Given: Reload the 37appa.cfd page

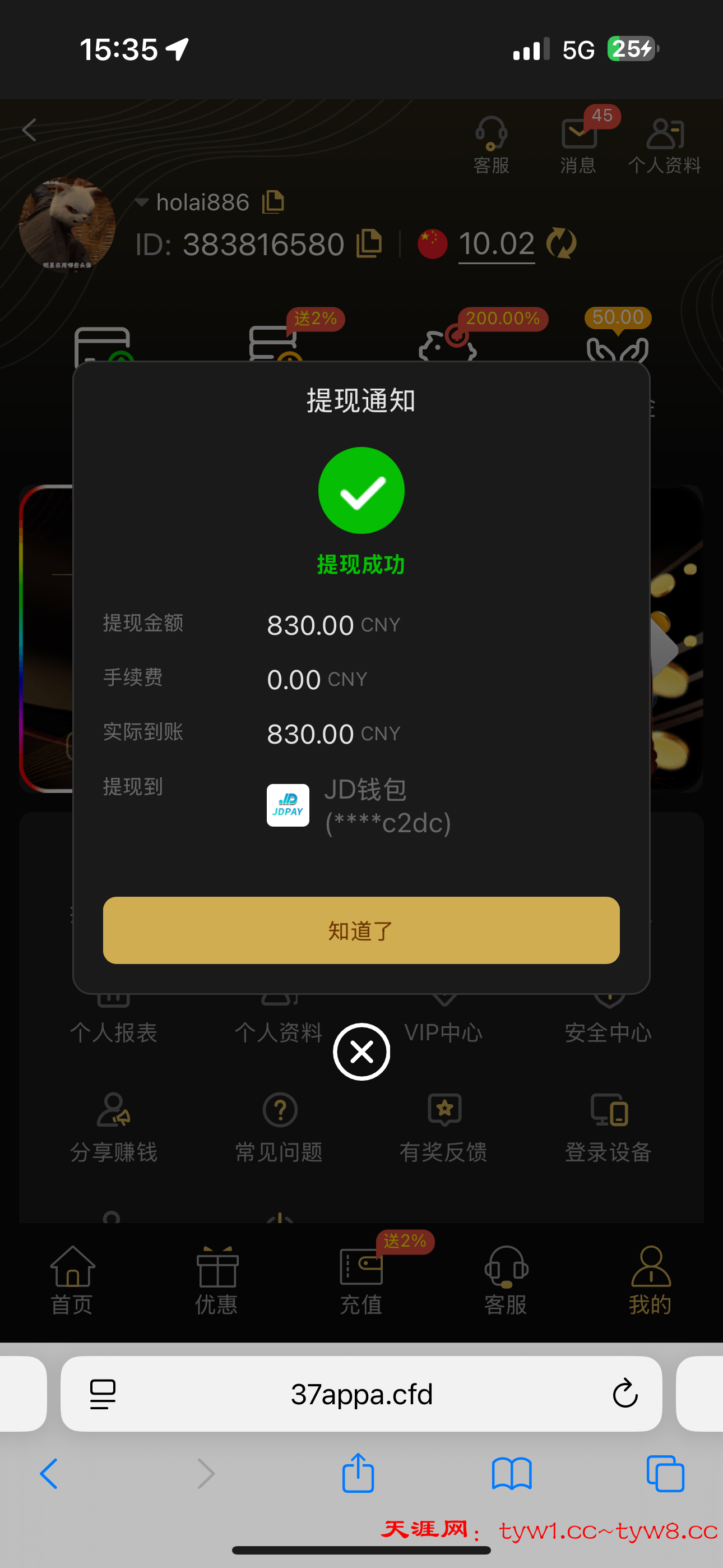Looking at the screenshot, I should [624, 1393].
